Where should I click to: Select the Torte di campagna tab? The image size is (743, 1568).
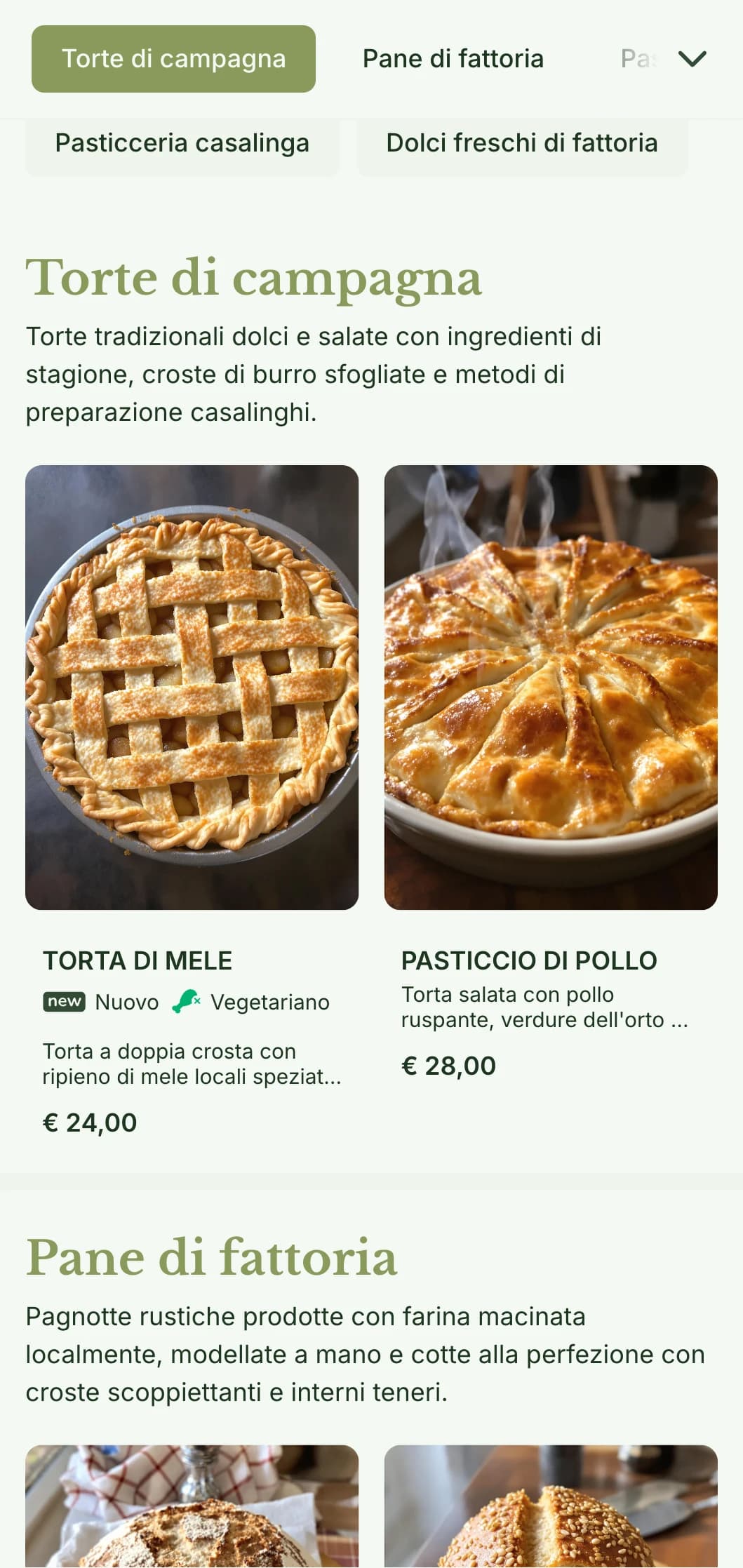173,59
